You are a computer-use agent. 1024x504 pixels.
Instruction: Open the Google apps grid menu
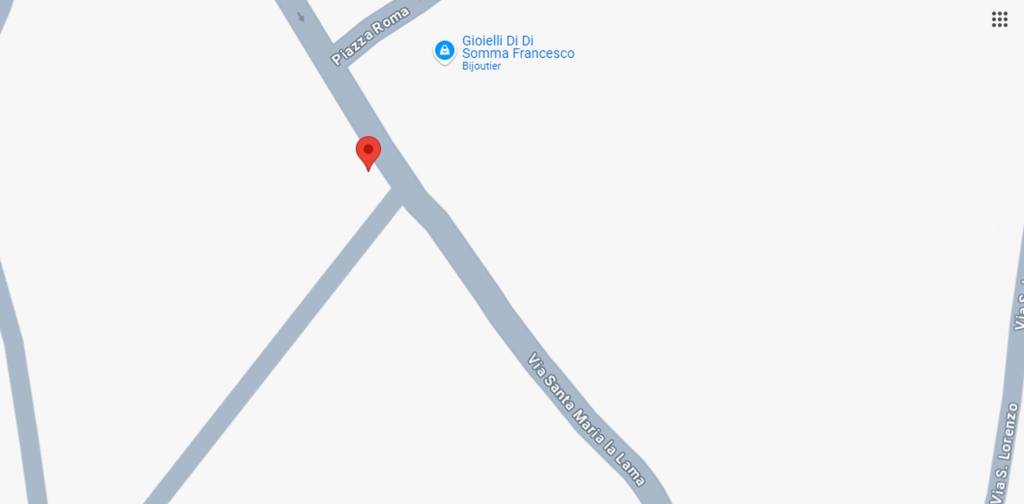(x=999, y=19)
